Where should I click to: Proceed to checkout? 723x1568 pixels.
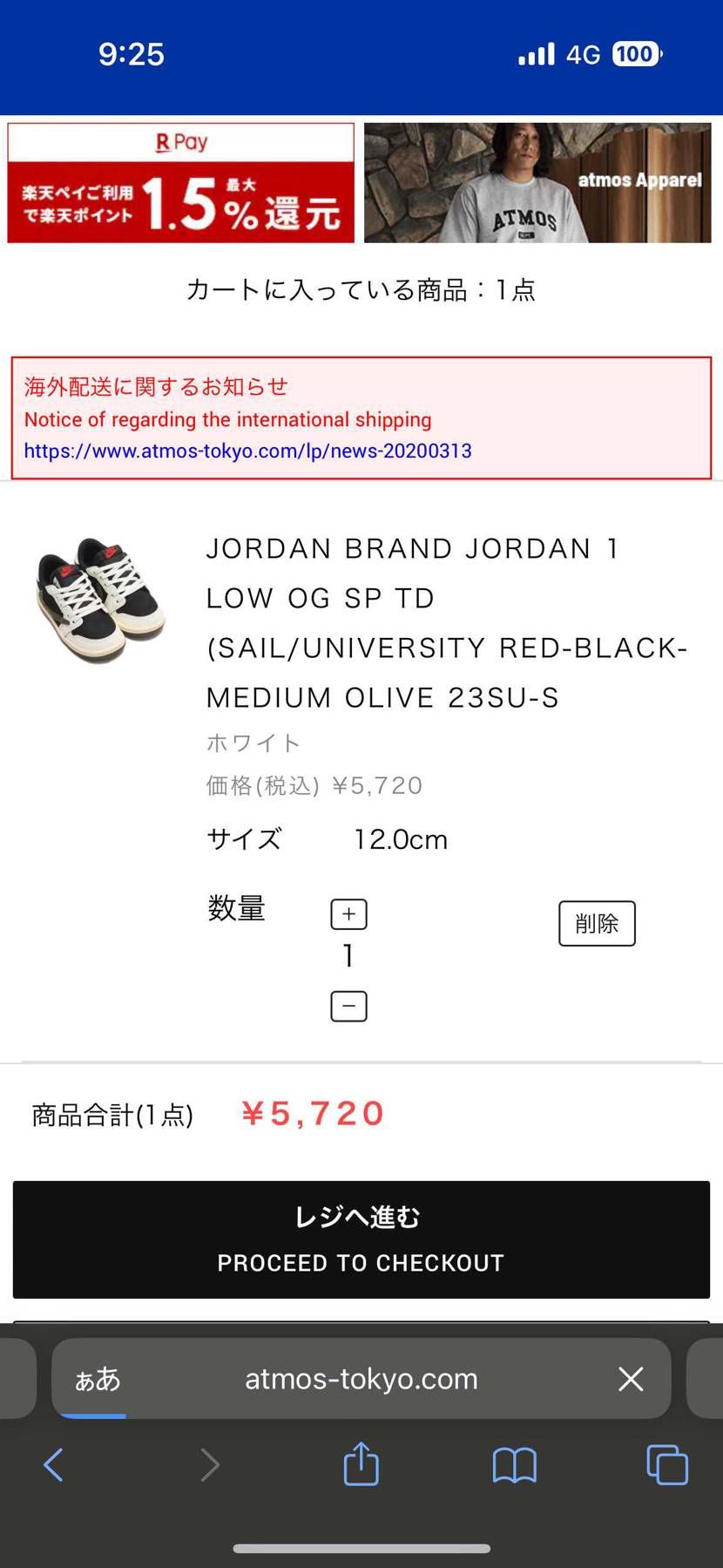361,1239
